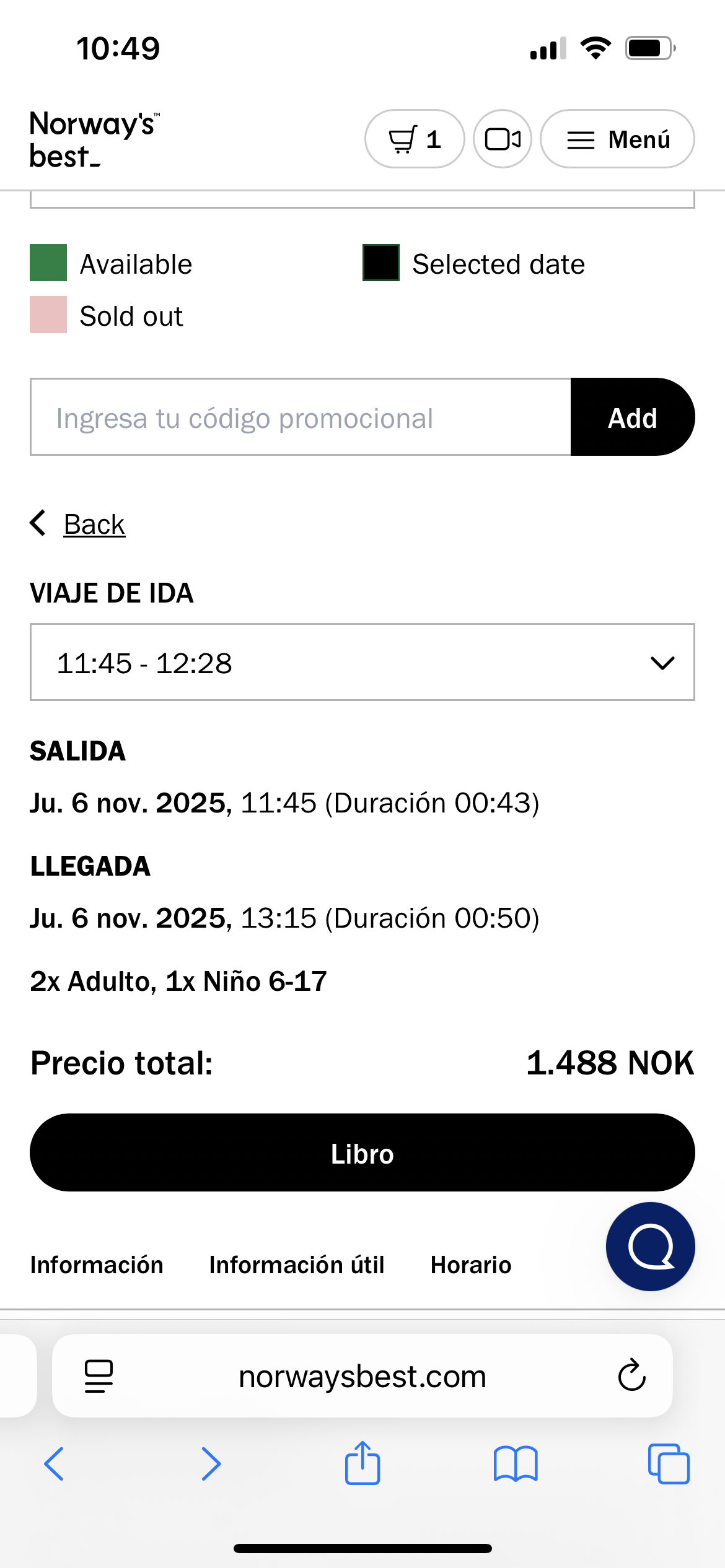The image size is (725, 1568).
Task: Switch to the Información tab
Action: tap(97, 1265)
